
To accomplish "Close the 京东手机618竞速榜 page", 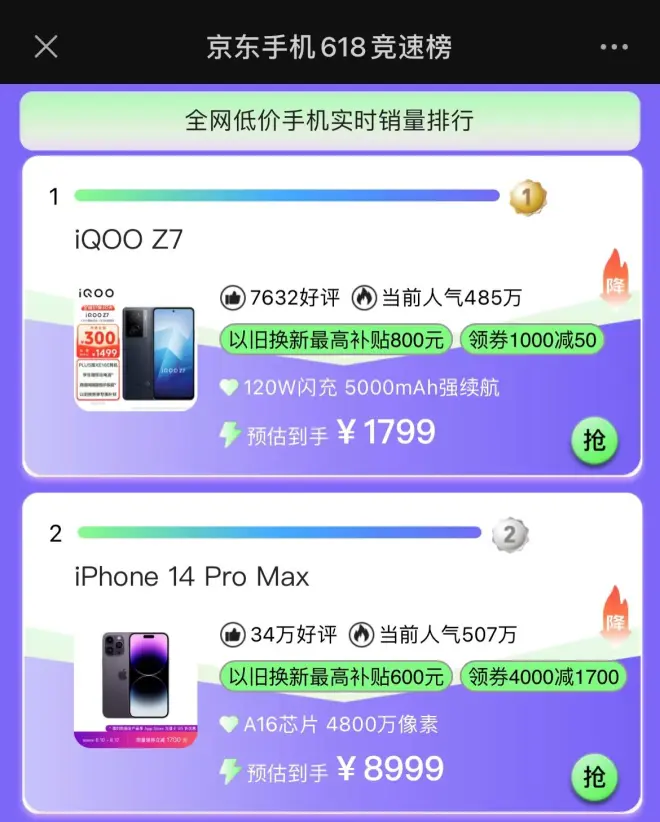I will pyautogui.click(x=46, y=46).
